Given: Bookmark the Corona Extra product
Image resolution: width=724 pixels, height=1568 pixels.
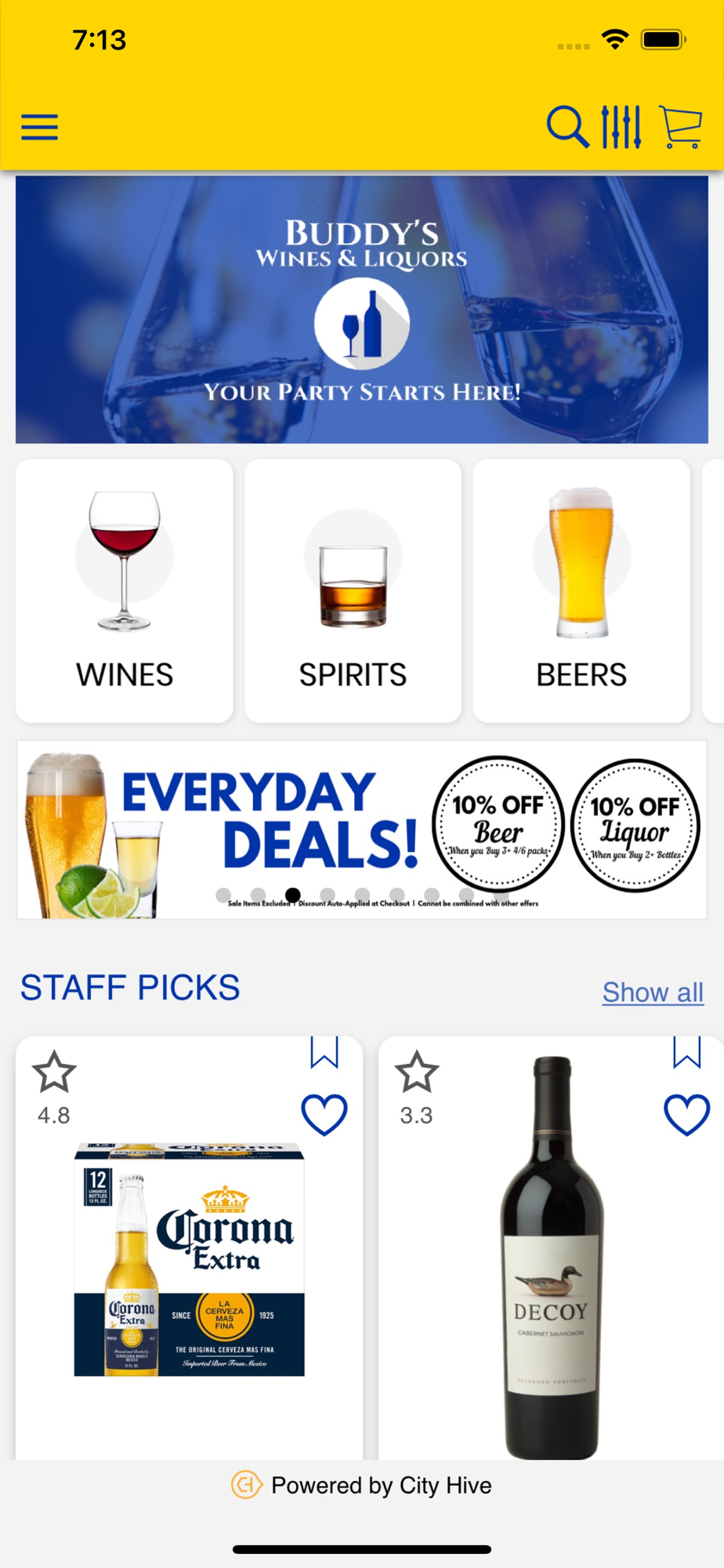Looking at the screenshot, I should tap(324, 1053).
